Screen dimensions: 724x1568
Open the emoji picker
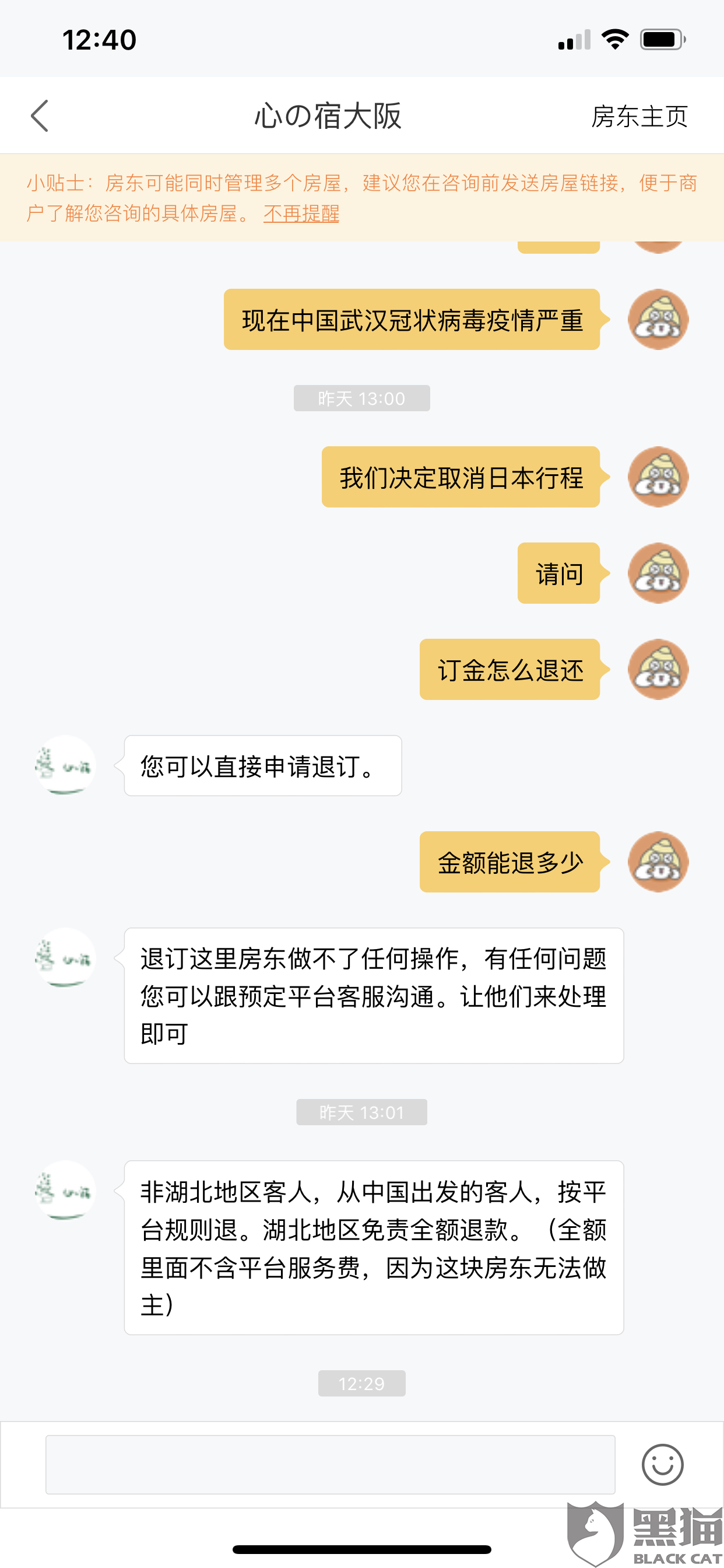click(663, 1465)
